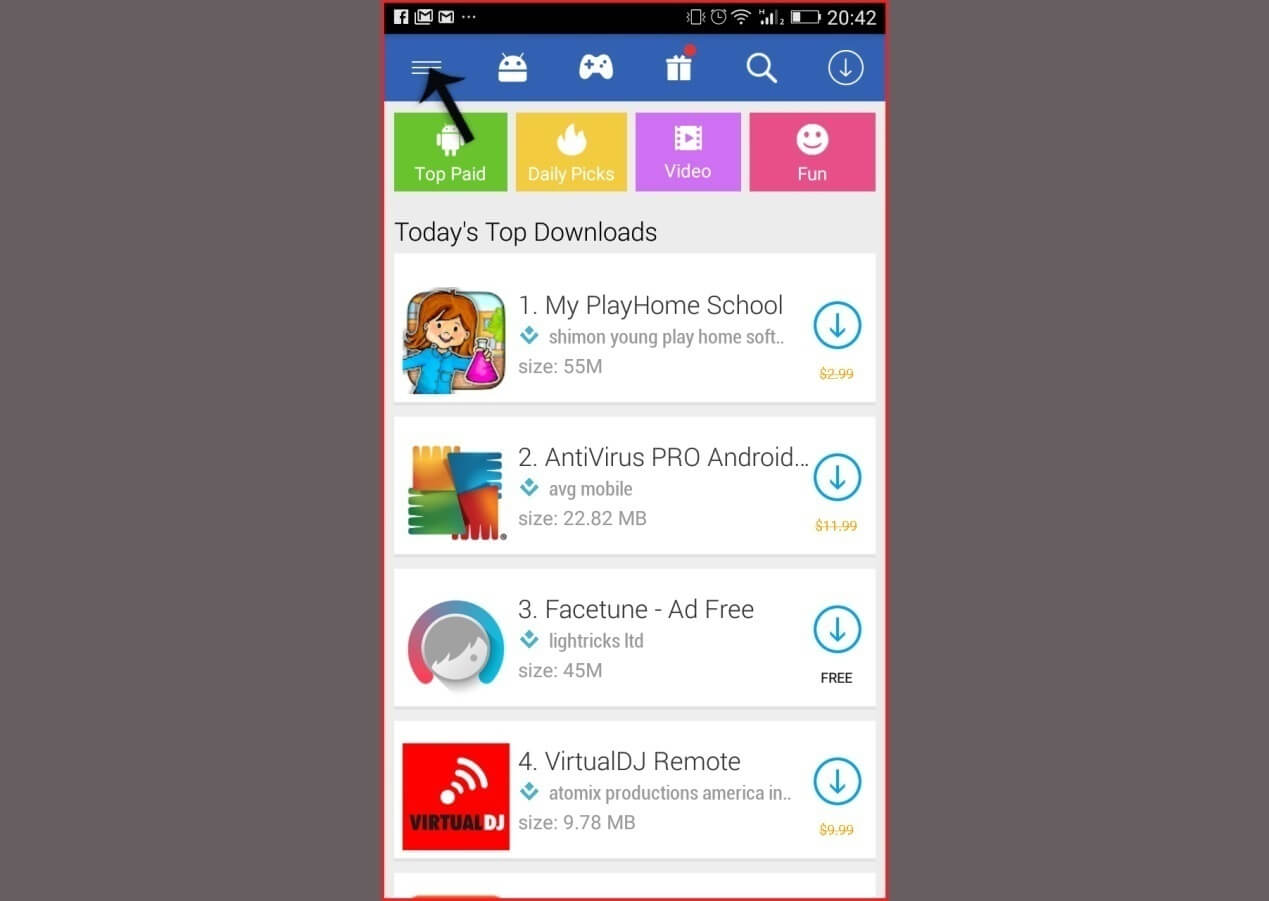Open Facetune - Ad Free listing

(x=636, y=610)
